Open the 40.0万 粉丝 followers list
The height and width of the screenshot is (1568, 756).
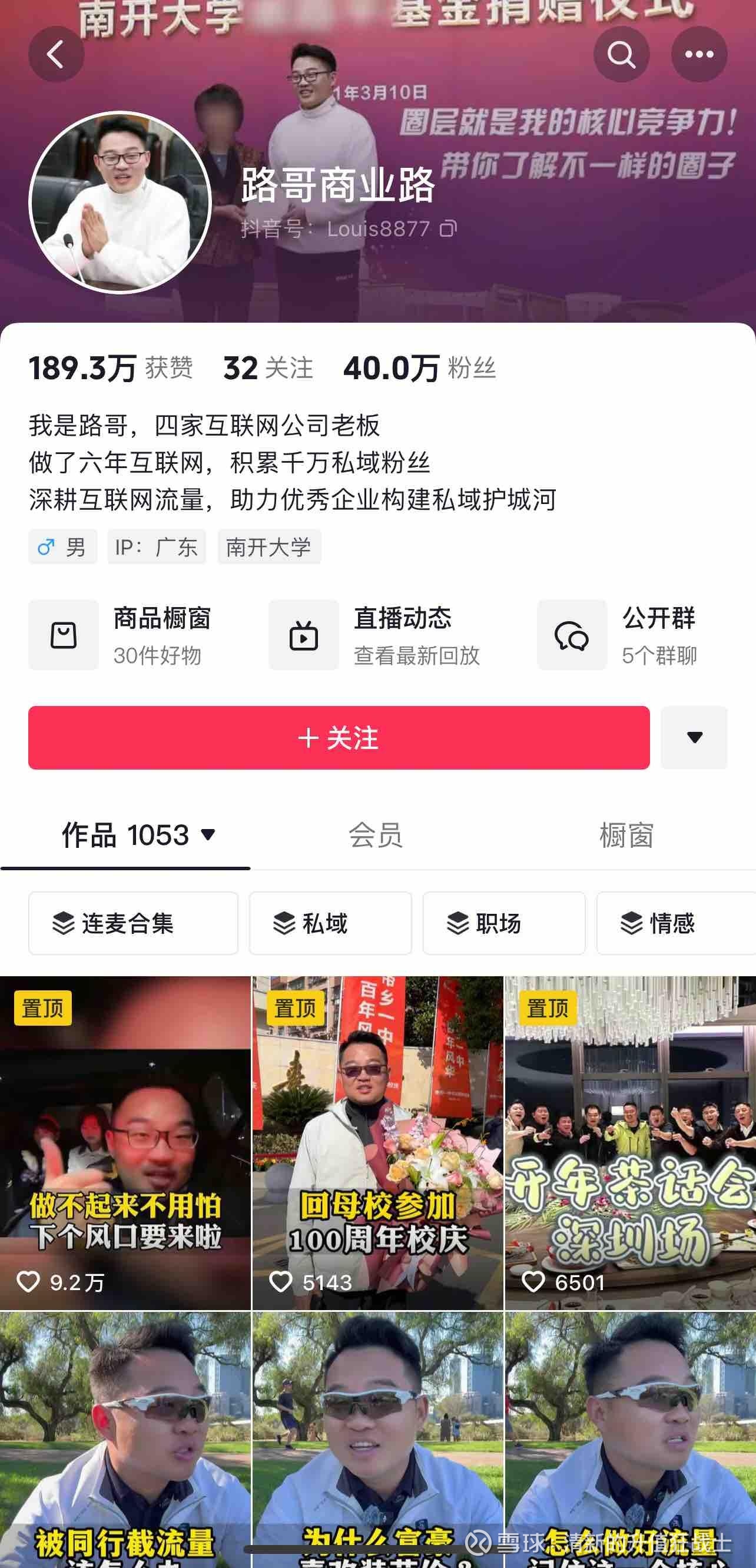[x=419, y=368]
